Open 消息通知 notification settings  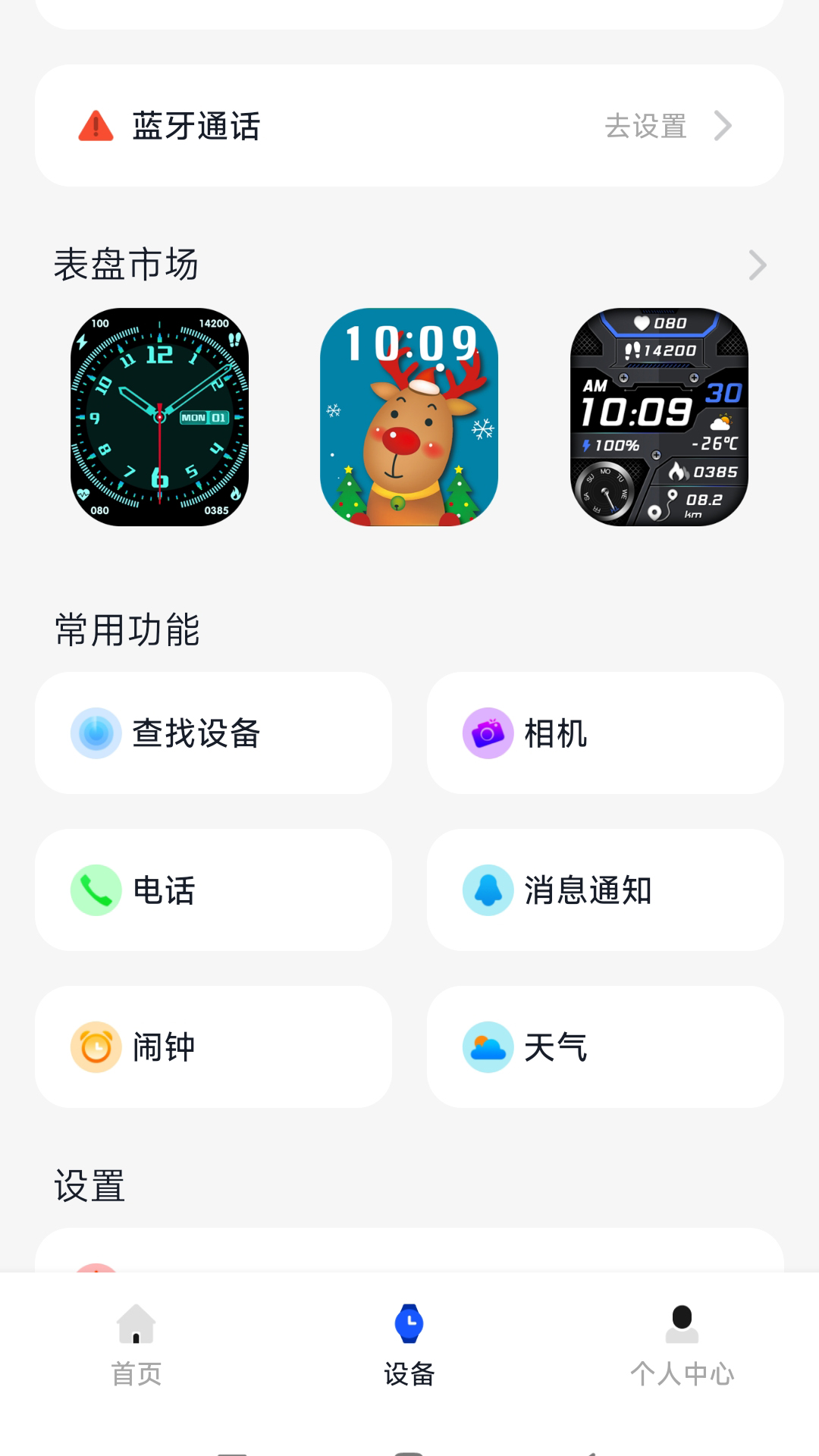pos(605,890)
